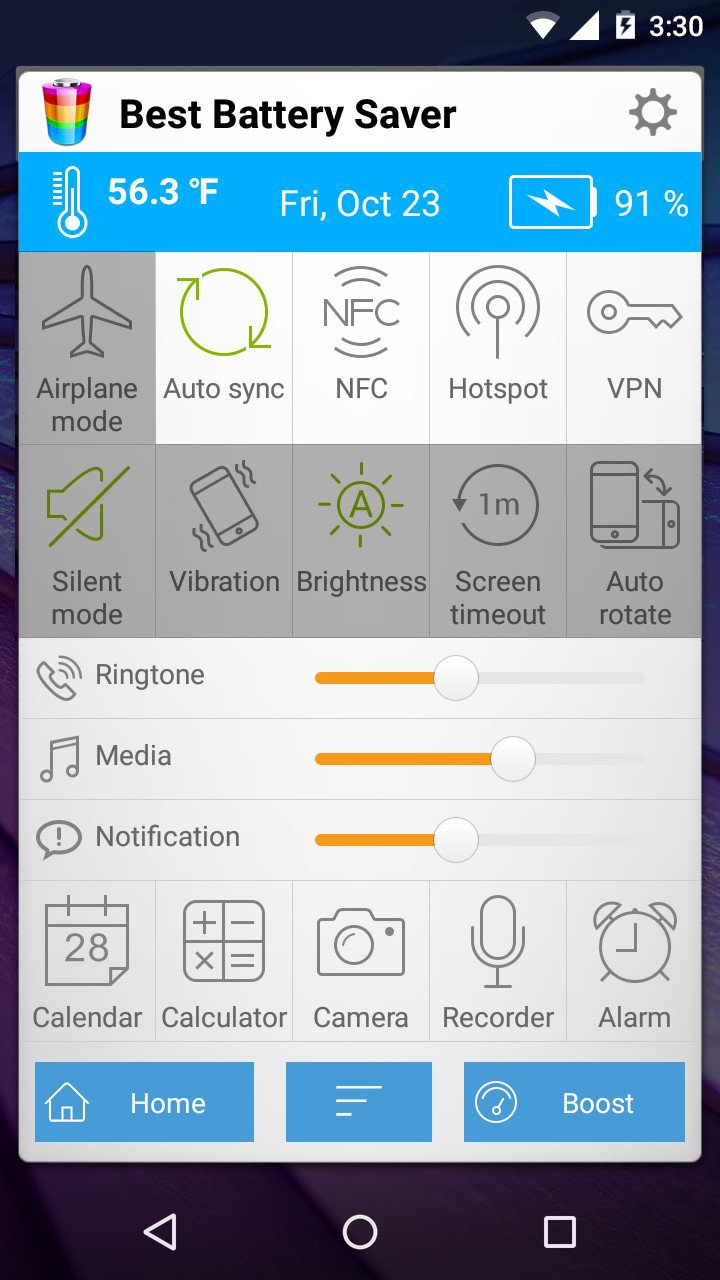Viewport: 720px width, 1280px height.
Task: Open the Recorder shortcut
Action: pyautogui.click(x=498, y=962)
